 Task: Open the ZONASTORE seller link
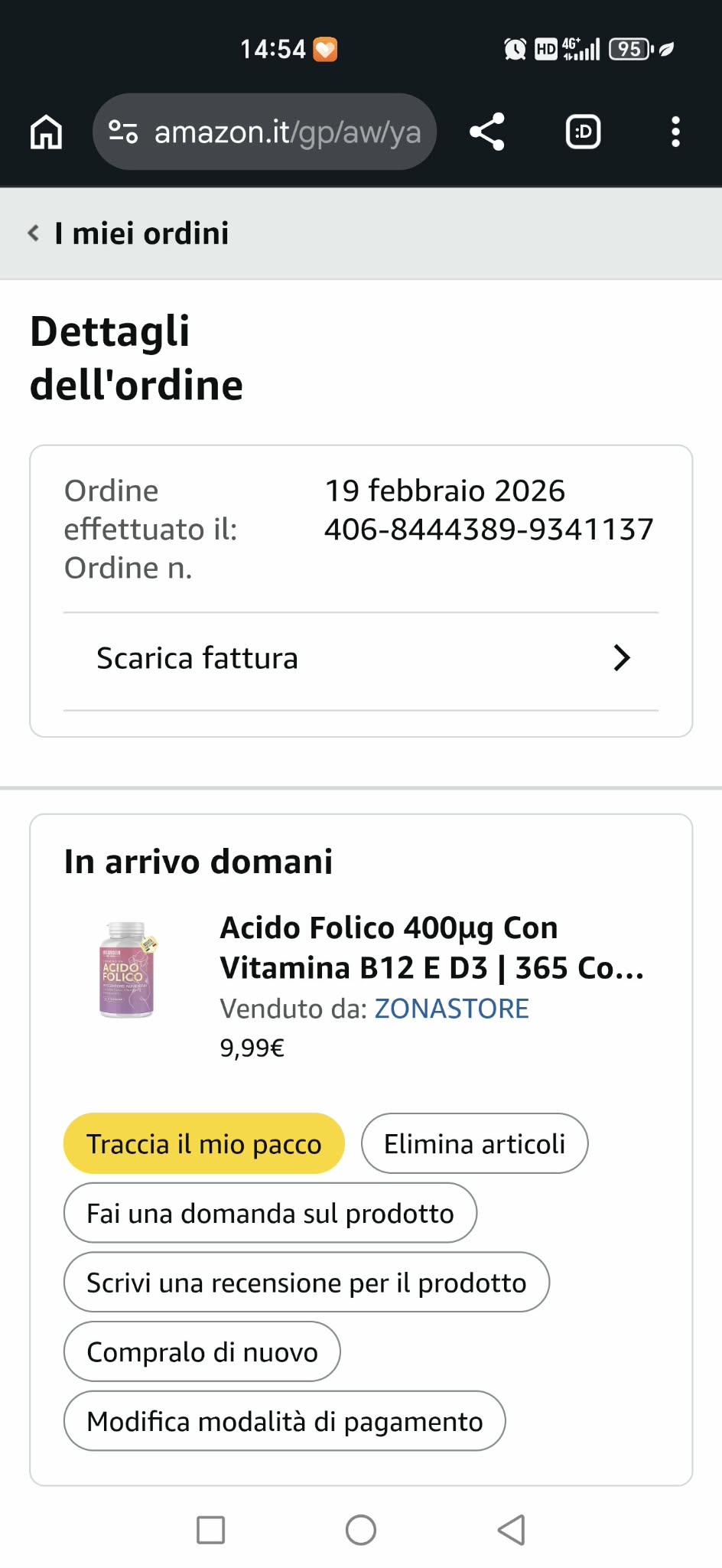click(451, 1009)
